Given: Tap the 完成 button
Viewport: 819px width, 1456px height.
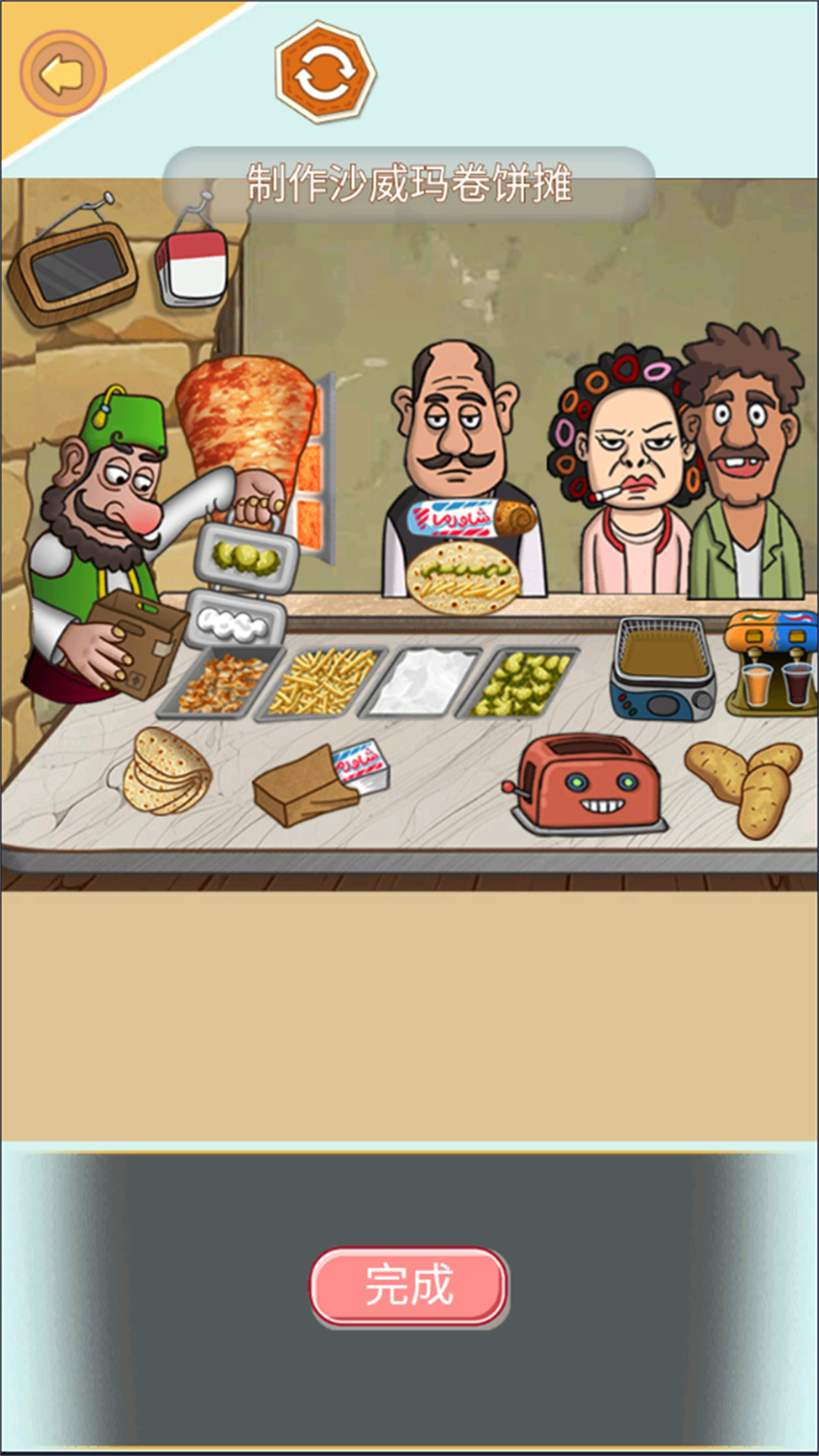Looking at the screenshot, I should [409, 1286].
